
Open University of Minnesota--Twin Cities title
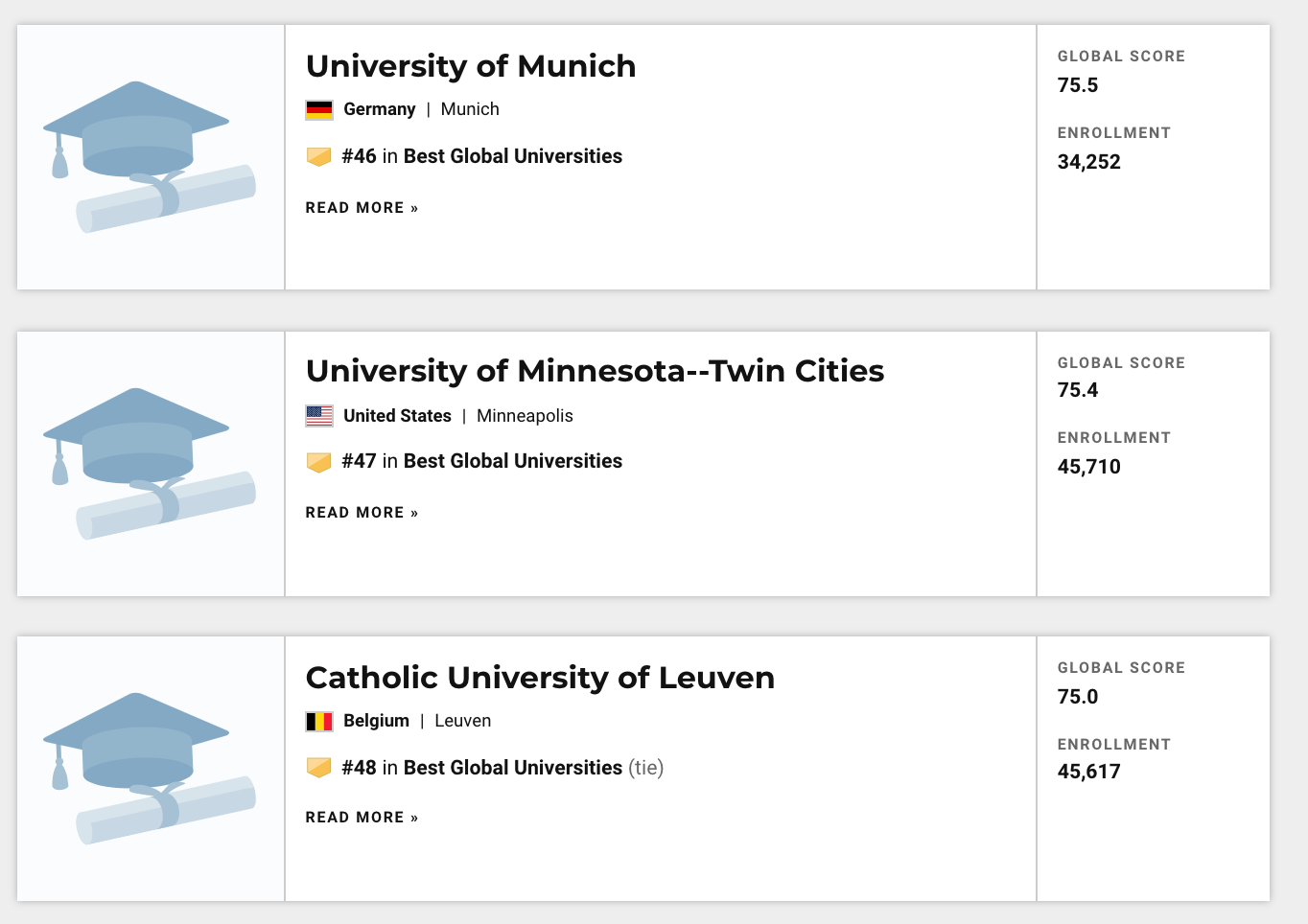pyautogui.click(x=594, y=371)
